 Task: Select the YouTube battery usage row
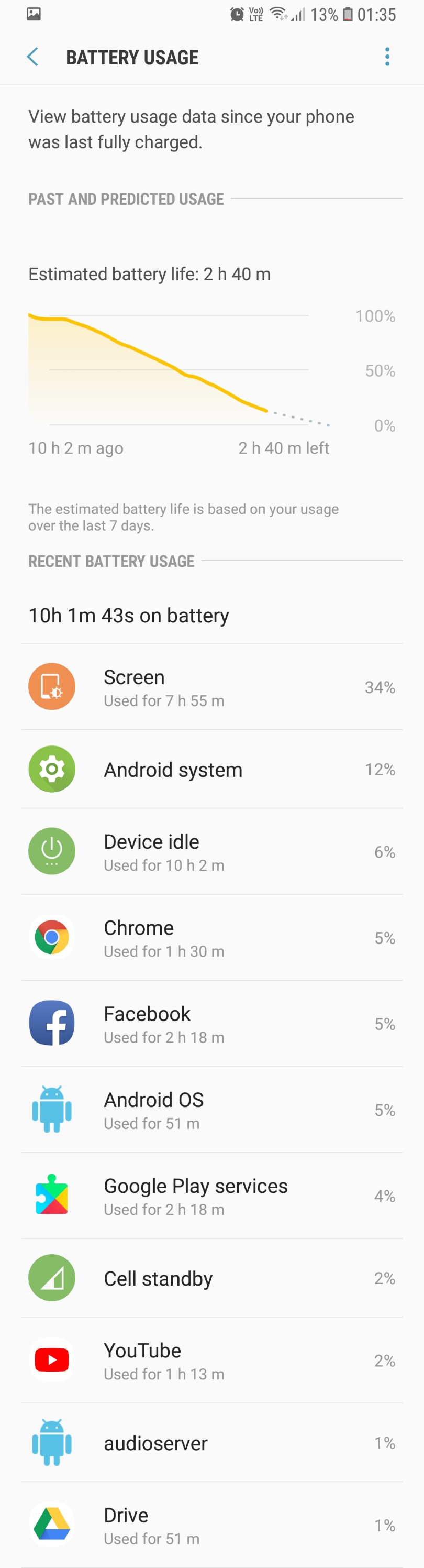pyautogui.click(x=211, y=1361)
